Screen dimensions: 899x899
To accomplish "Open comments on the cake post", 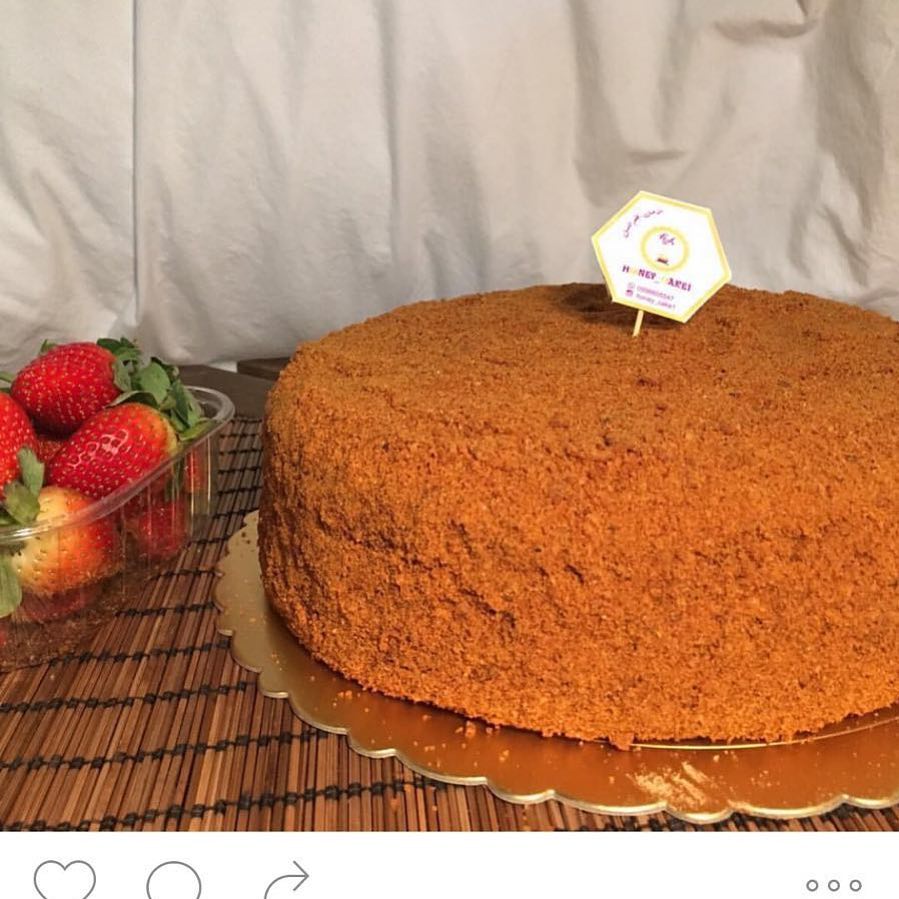I will click(174, 882).
